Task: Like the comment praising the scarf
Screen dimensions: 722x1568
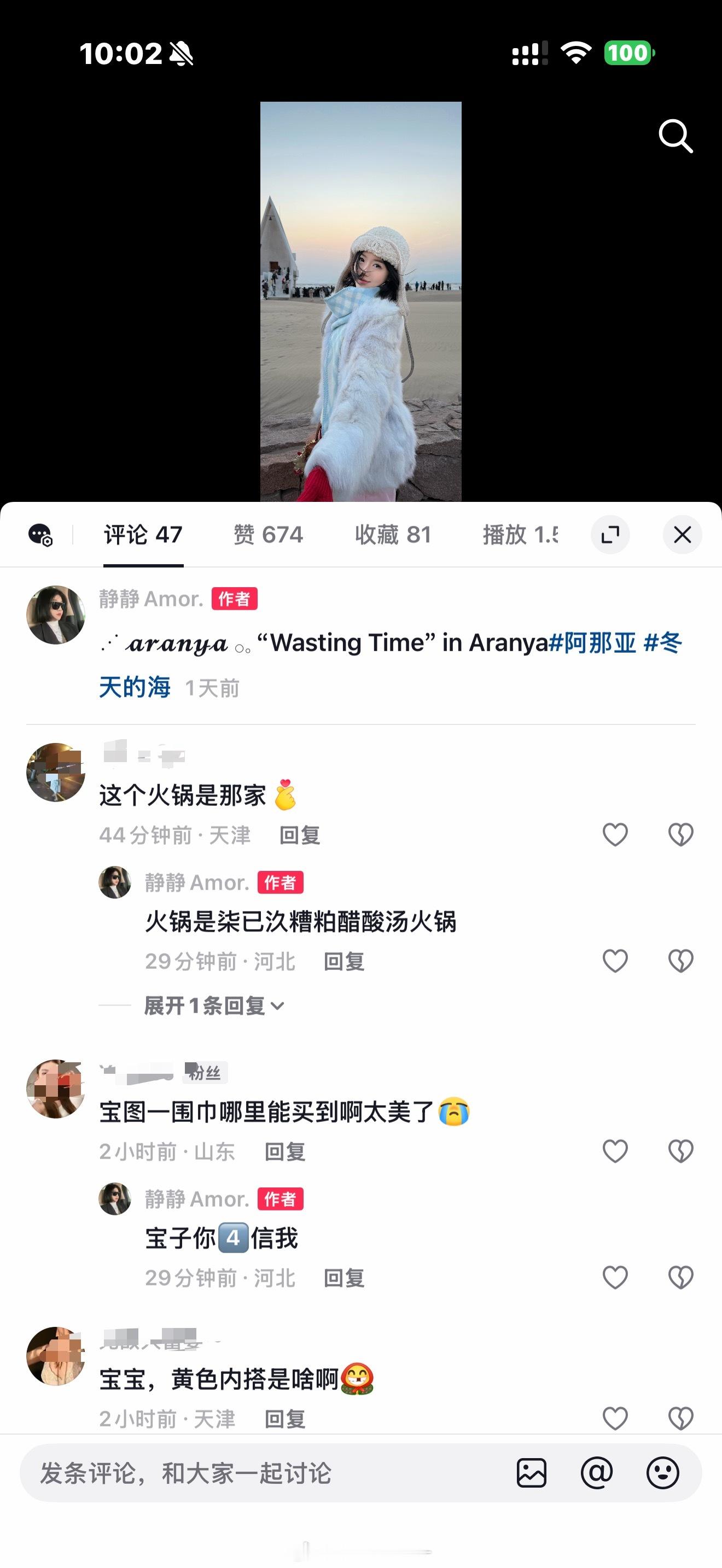Action: pos(615,1151)
